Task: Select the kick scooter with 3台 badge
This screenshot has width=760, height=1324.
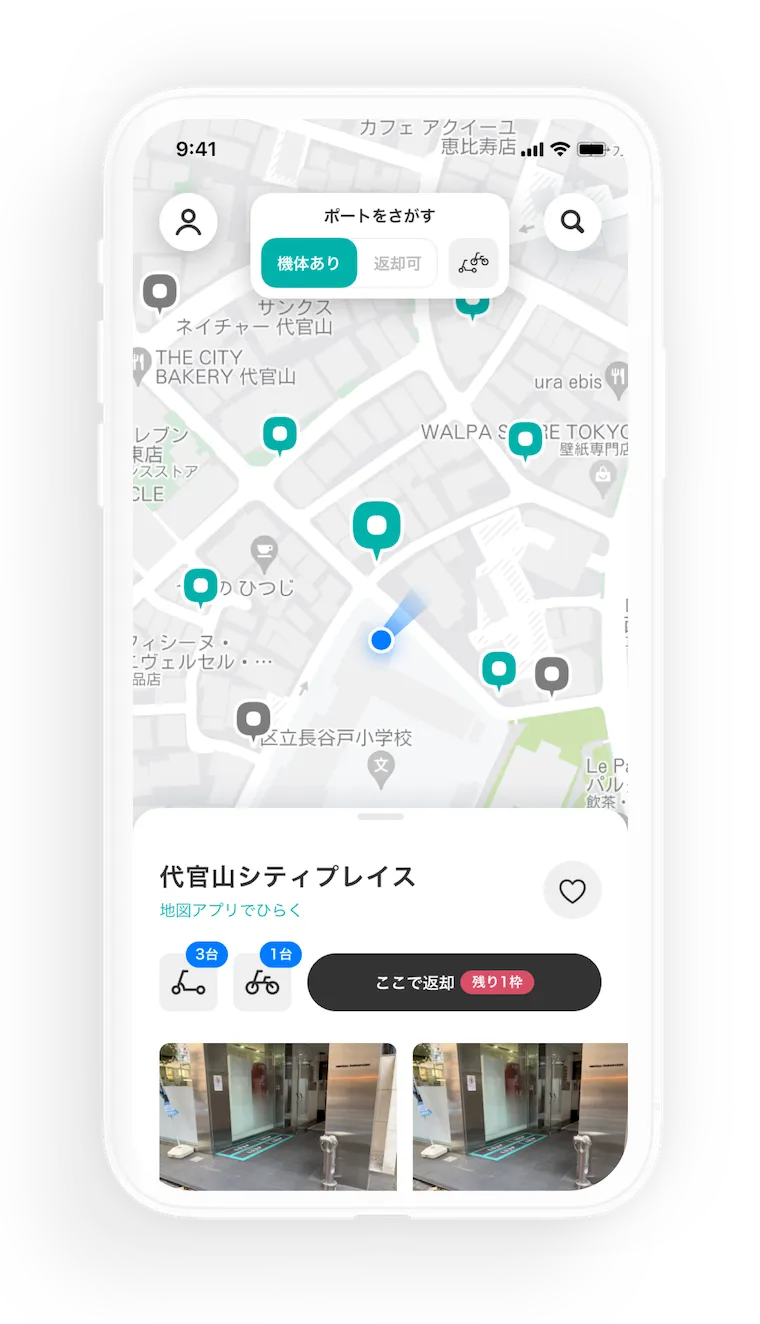Action: tap(188, 982)
